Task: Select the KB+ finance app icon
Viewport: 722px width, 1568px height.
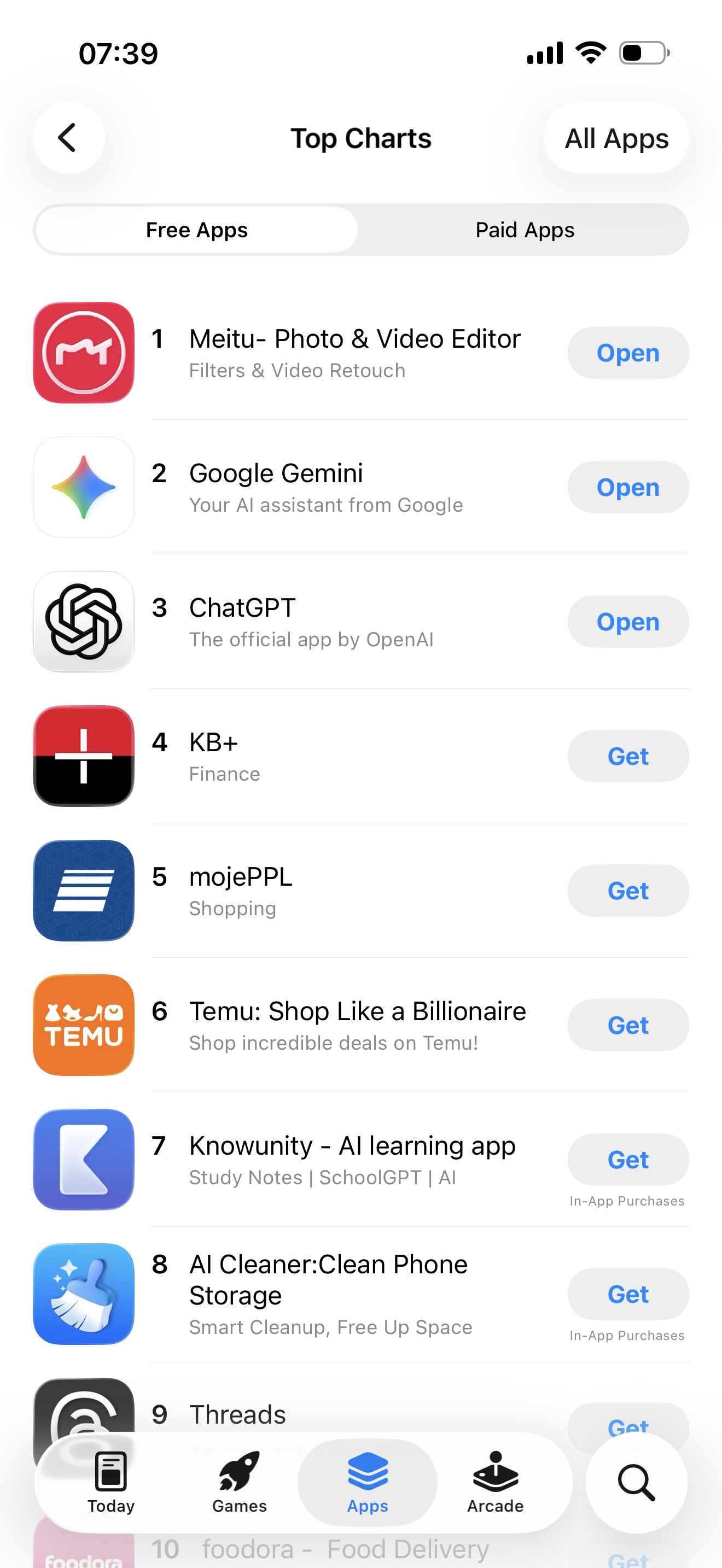Action: click(83, 756)
